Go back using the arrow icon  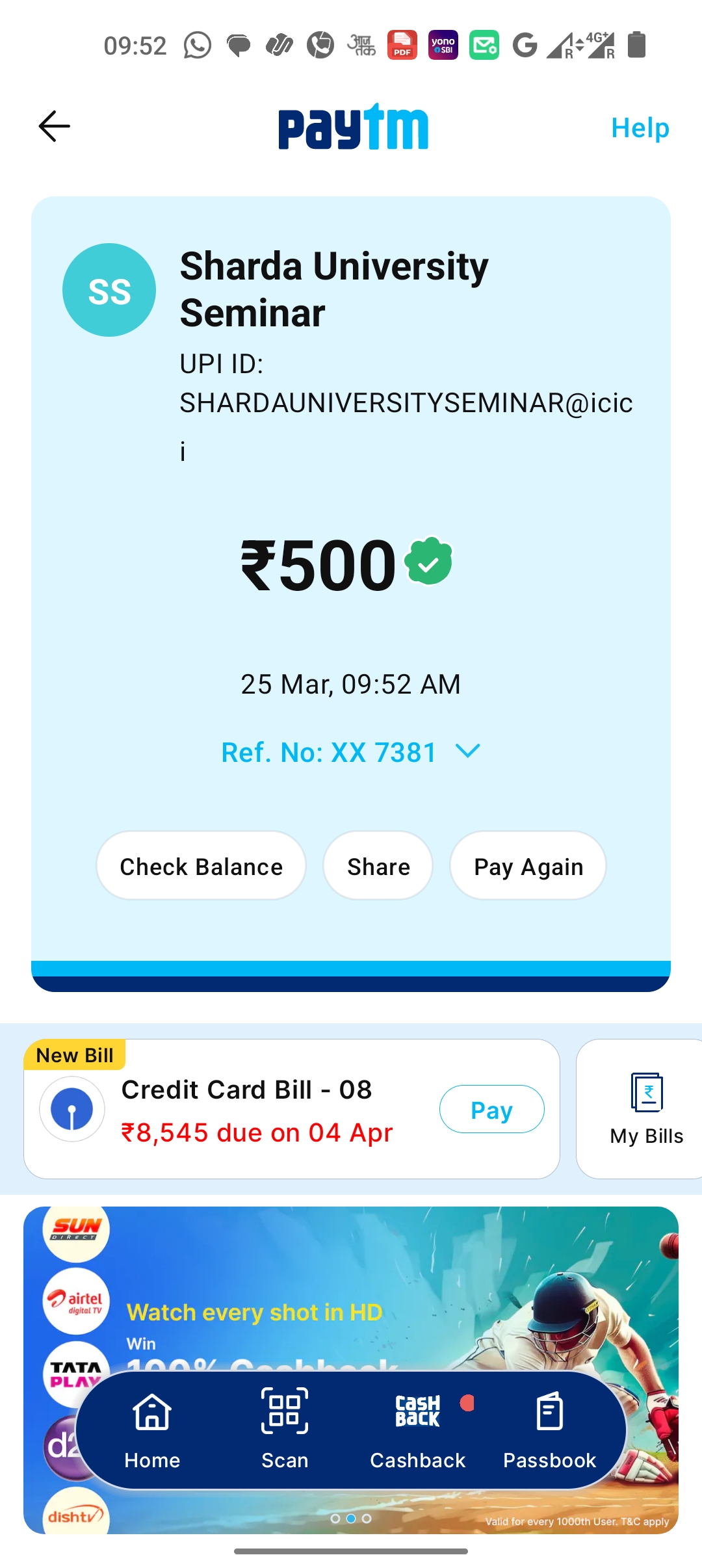[55, 126]
